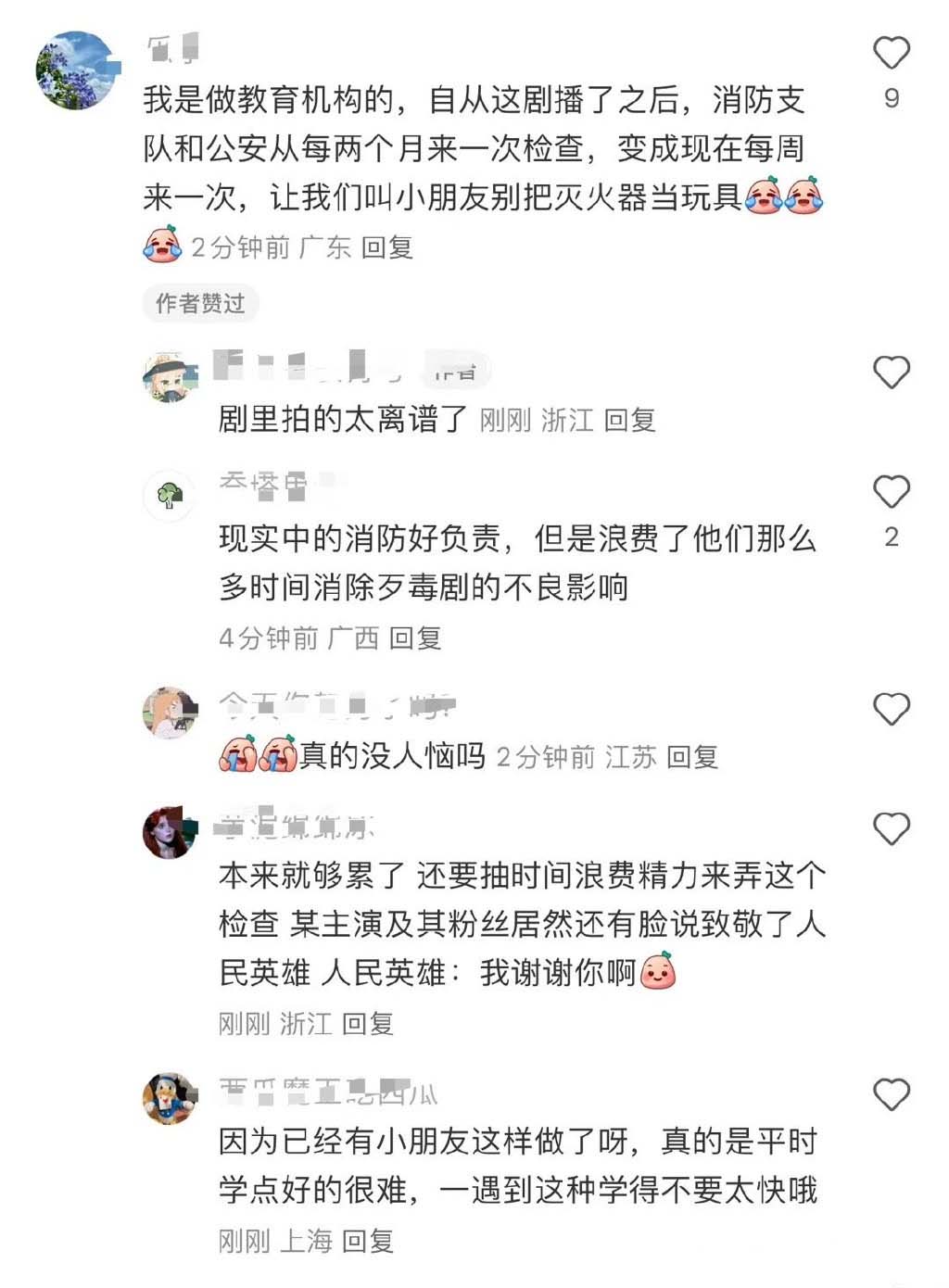Reply to the comment 剧里拍的太离谱了
Screen dimensions: 949x1288
pyautogui.click(x=629, y=421)
